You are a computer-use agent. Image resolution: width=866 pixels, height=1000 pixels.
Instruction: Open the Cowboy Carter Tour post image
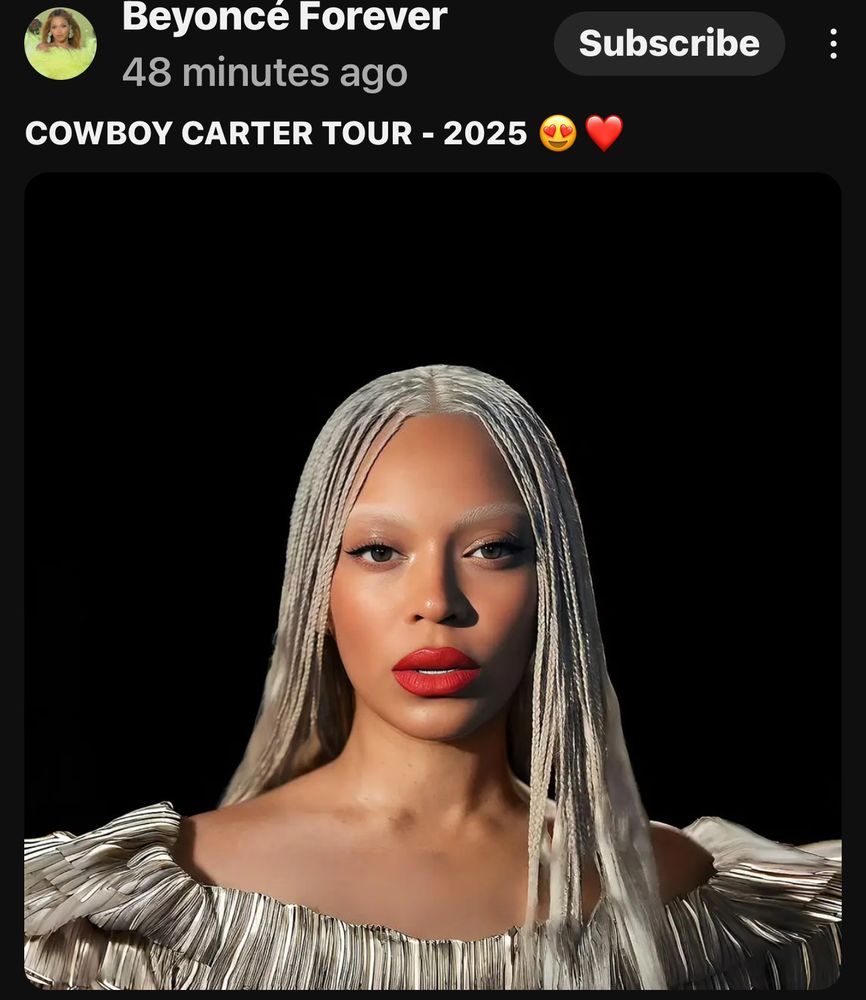[432, 580]
